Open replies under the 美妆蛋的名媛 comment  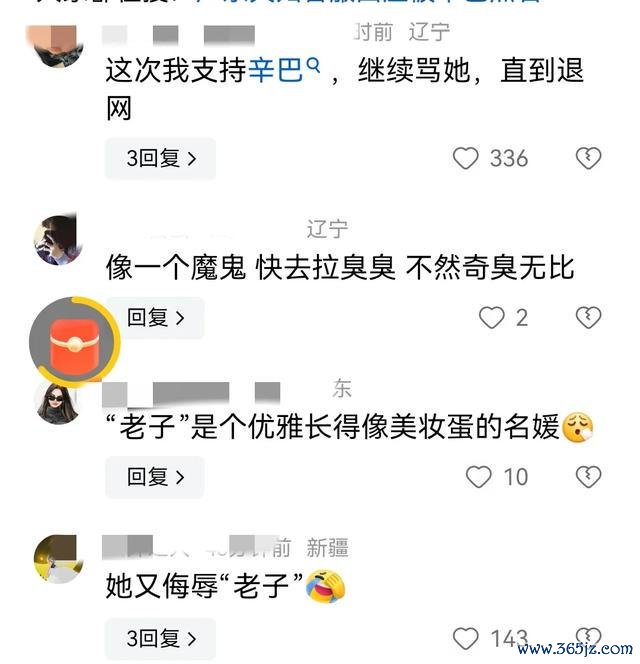(x=155, y=477)
